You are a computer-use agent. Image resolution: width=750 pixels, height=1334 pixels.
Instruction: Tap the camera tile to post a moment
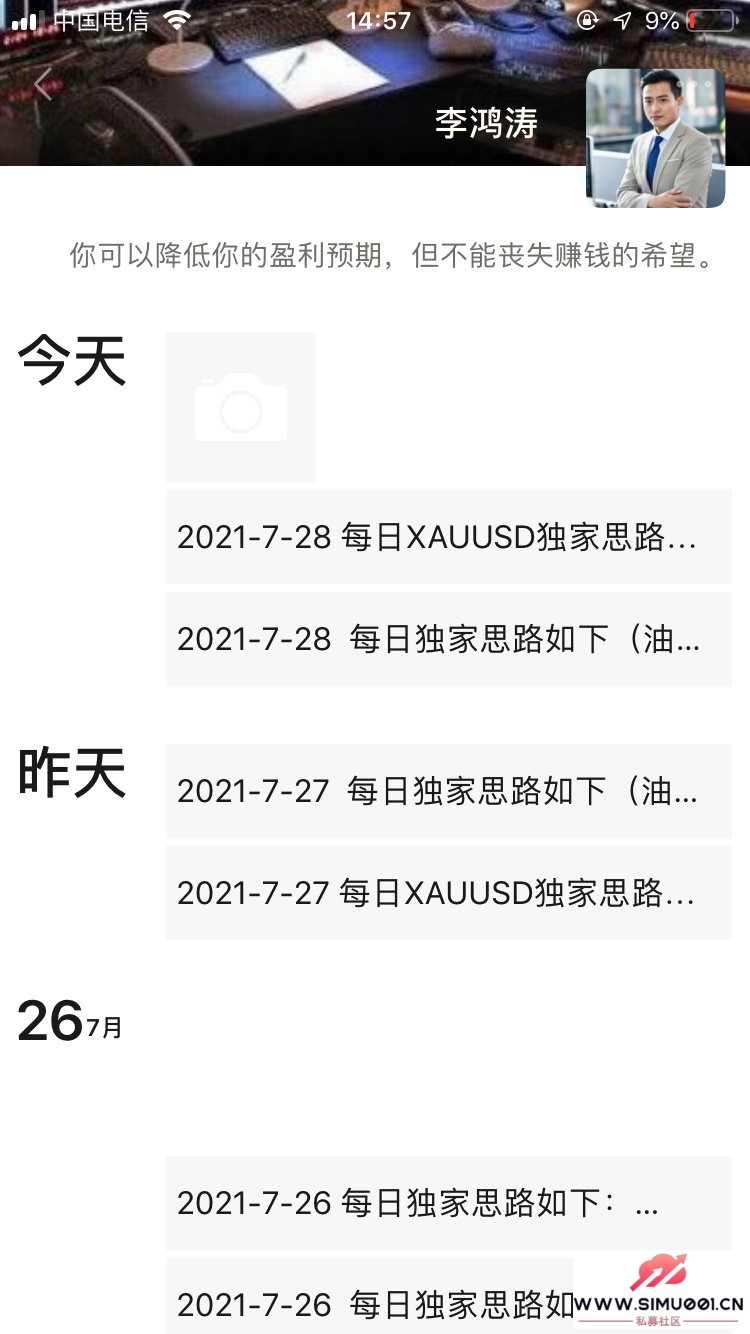[241, 407]
